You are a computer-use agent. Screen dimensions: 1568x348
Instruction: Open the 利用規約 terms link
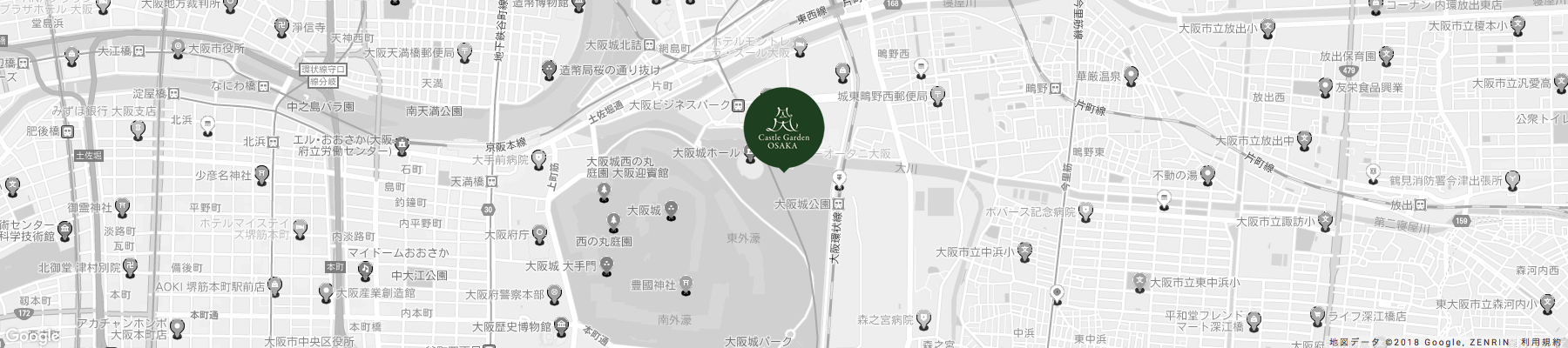[1543, 343]
